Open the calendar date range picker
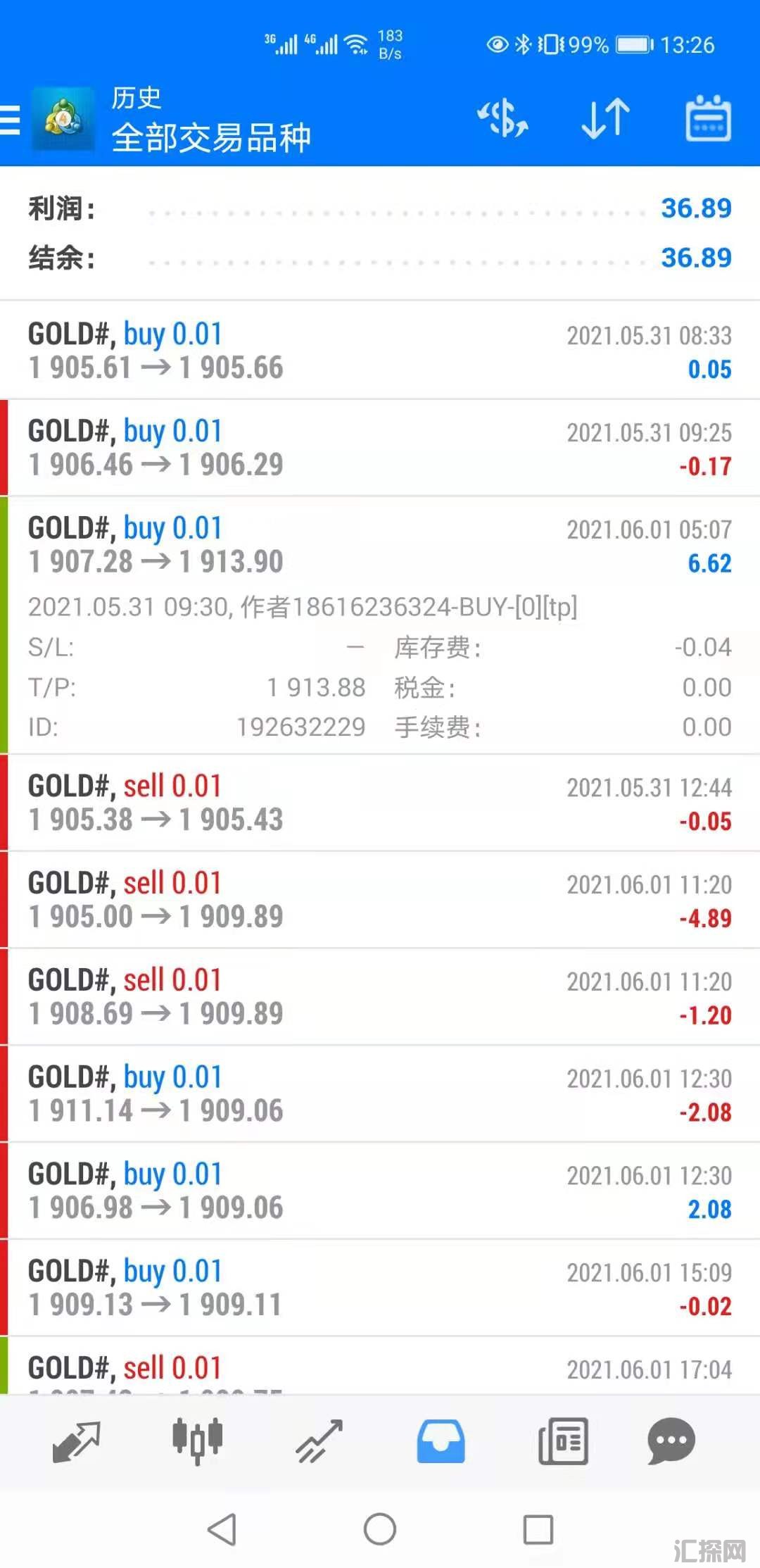 tap(708, 118)
